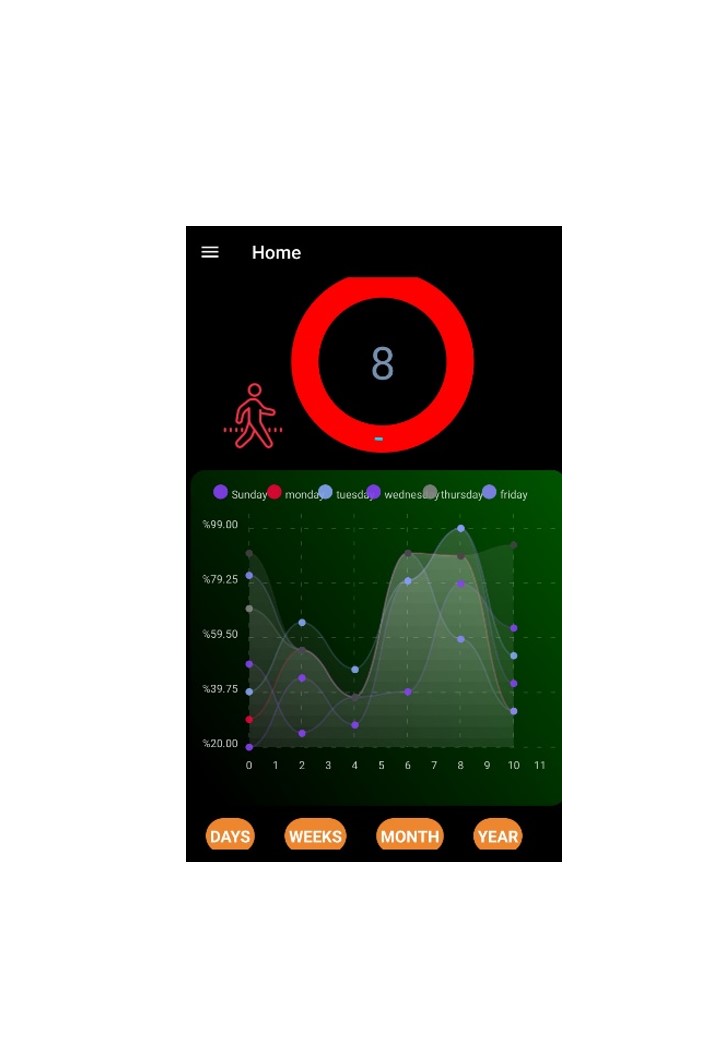The image size is (720, 1040).
Task: Open the hamburger navigation menu
Action: 210,252
